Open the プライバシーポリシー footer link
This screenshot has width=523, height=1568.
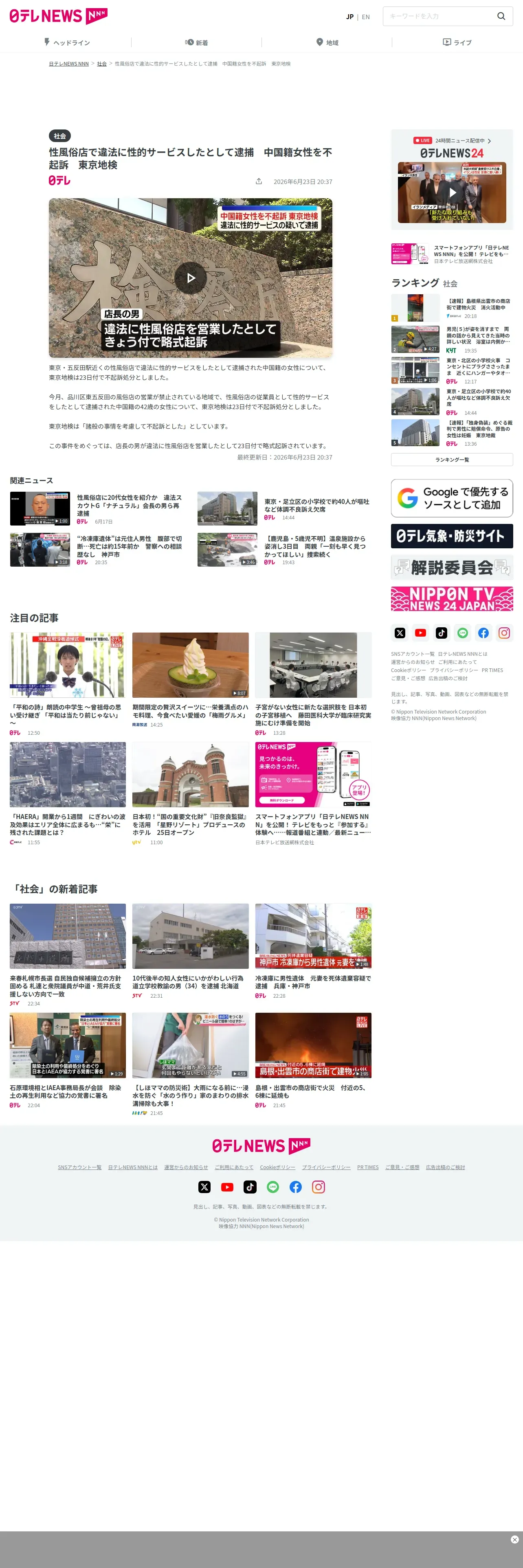click(326, 1167)
